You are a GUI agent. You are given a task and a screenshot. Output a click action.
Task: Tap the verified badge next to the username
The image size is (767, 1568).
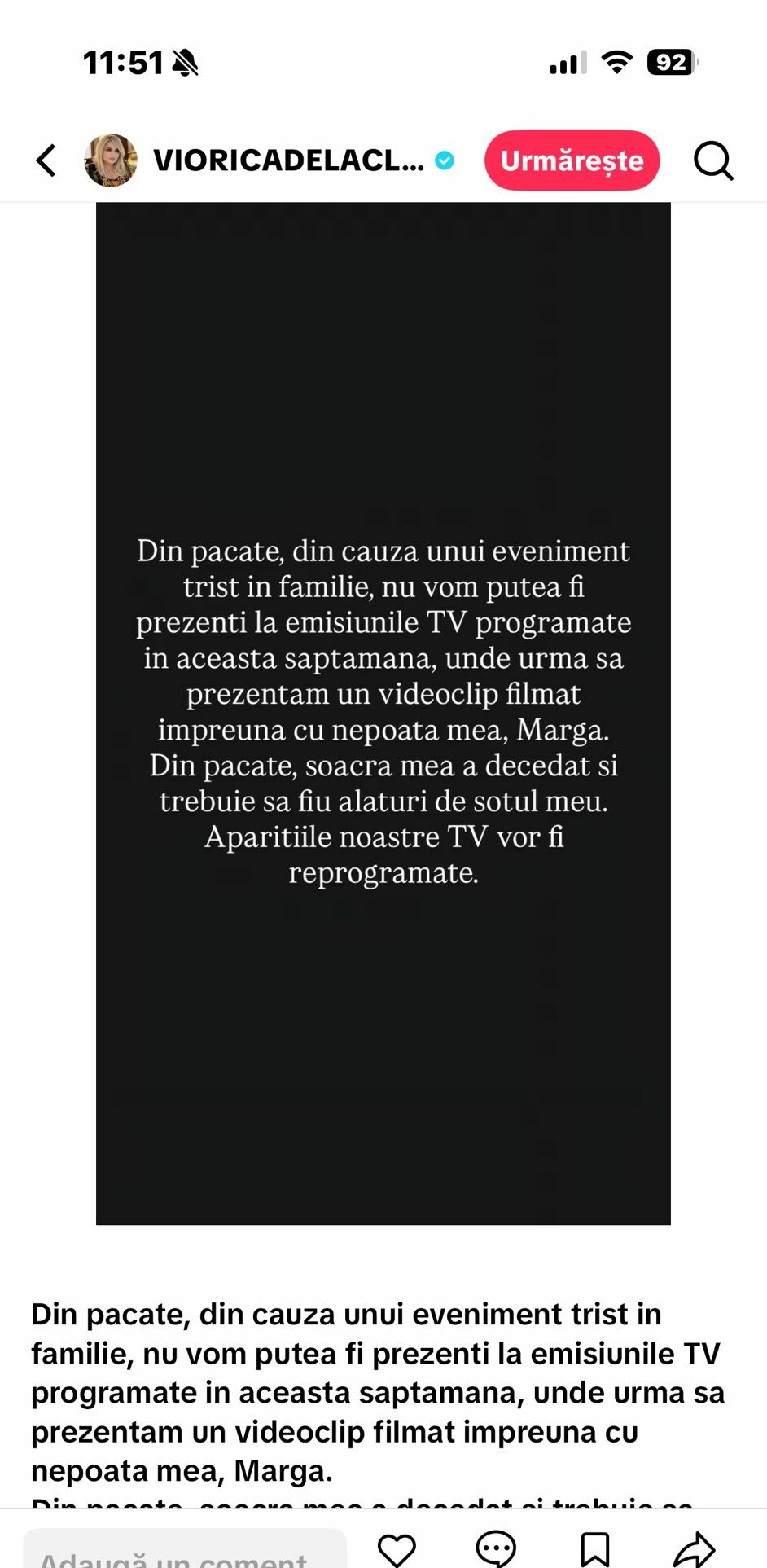[x=444, y=160]
